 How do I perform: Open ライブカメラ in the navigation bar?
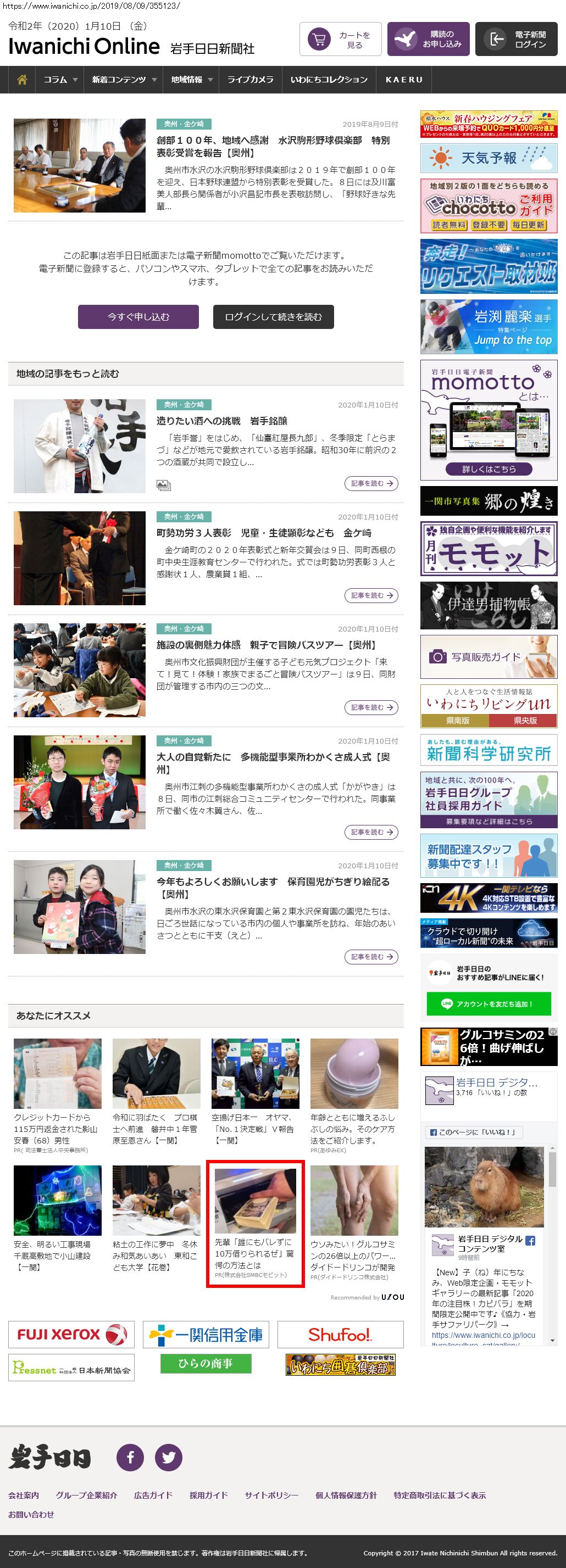[250, 80]
